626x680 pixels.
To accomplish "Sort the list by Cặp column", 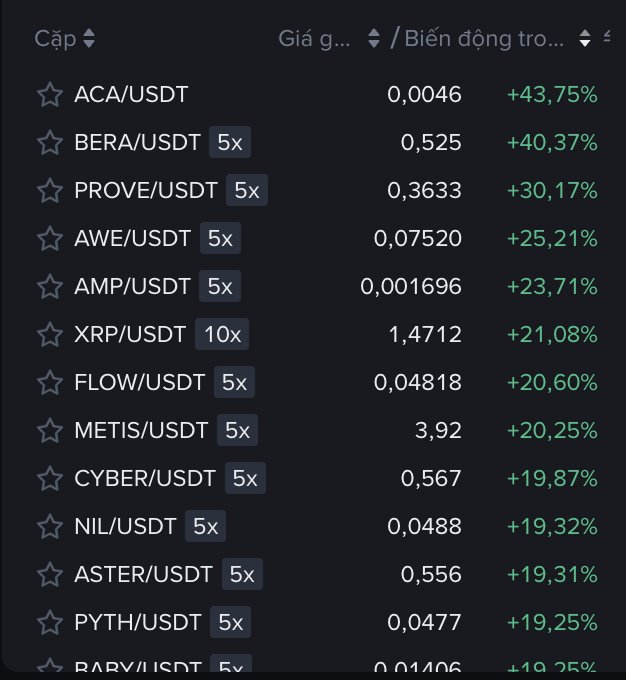I will coord(64,39).
